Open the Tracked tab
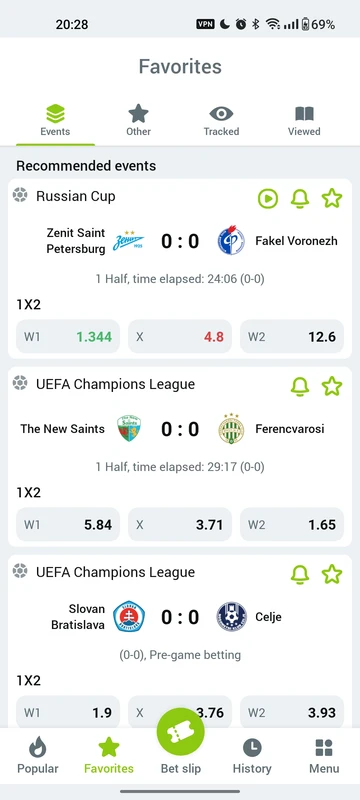 coord(221,120)
